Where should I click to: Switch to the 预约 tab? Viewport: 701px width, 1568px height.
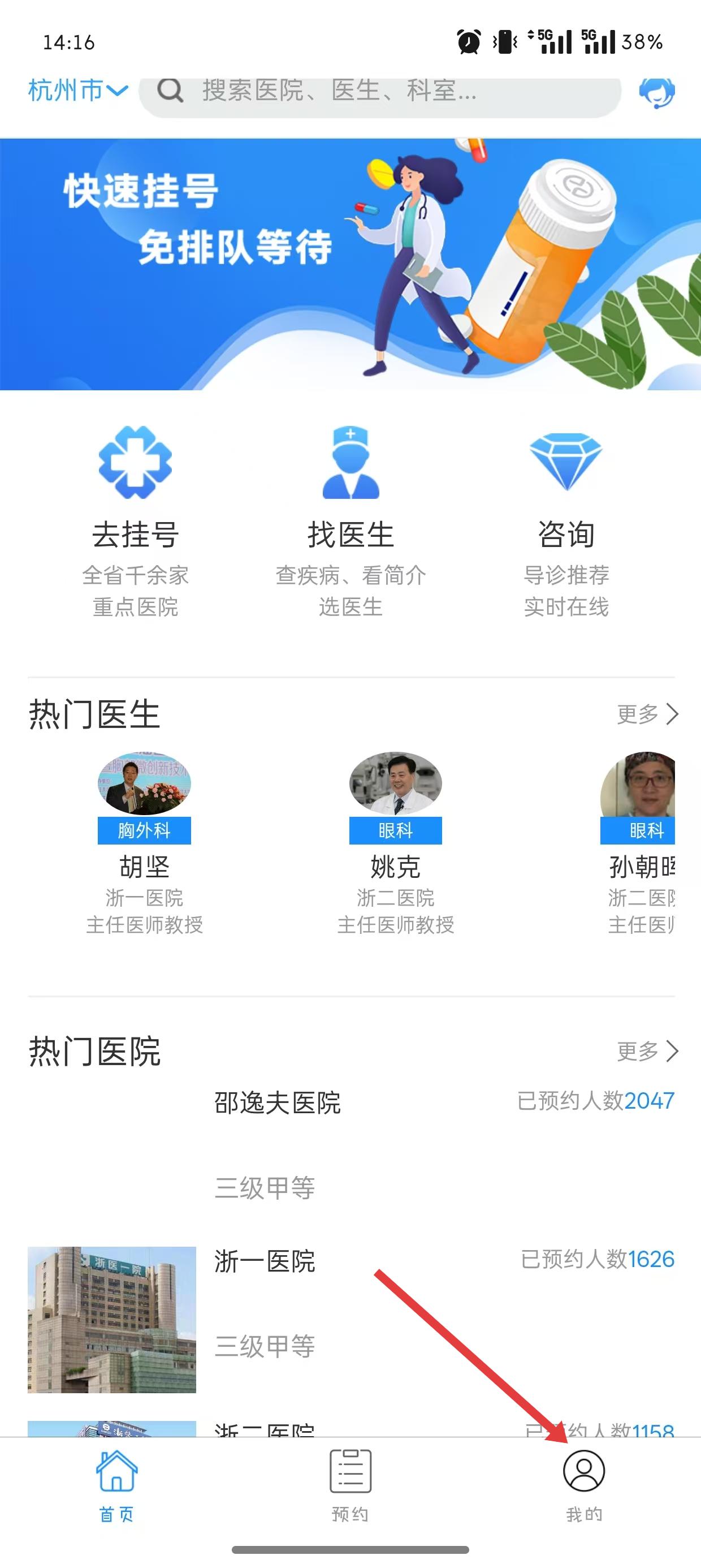click(x=350, y=1485)
